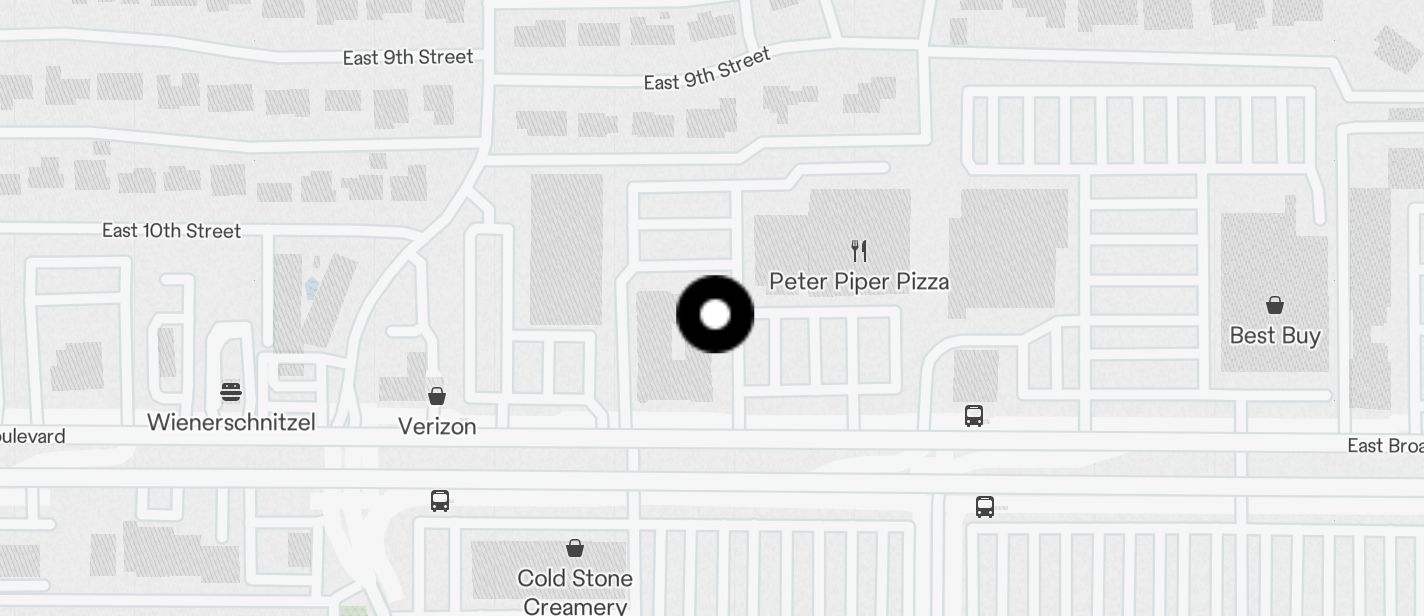Screen dimensions: 1424x616
Task: Select the Best Buy place marker
Action: tap(1274, 305)
